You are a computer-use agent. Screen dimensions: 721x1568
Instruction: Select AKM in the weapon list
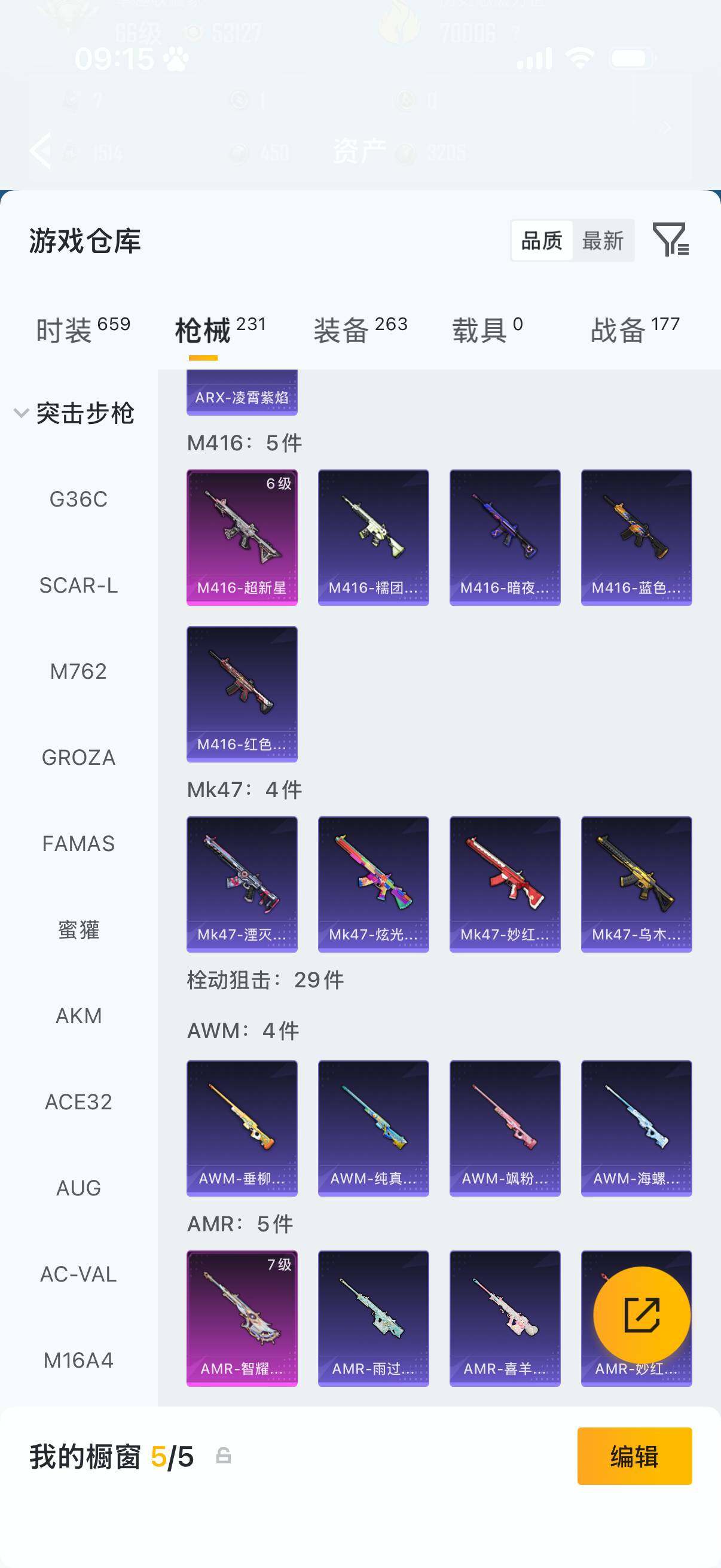coord(78,1016)
